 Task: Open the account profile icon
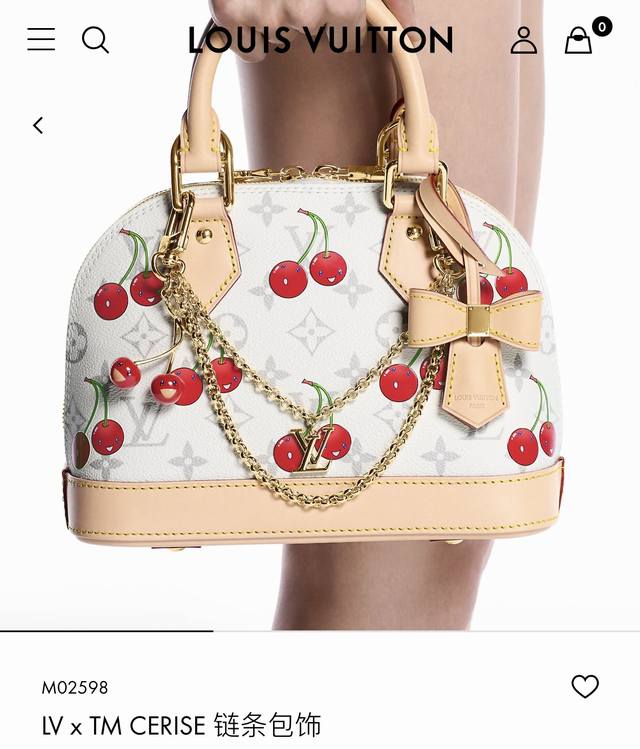point(523,40)
